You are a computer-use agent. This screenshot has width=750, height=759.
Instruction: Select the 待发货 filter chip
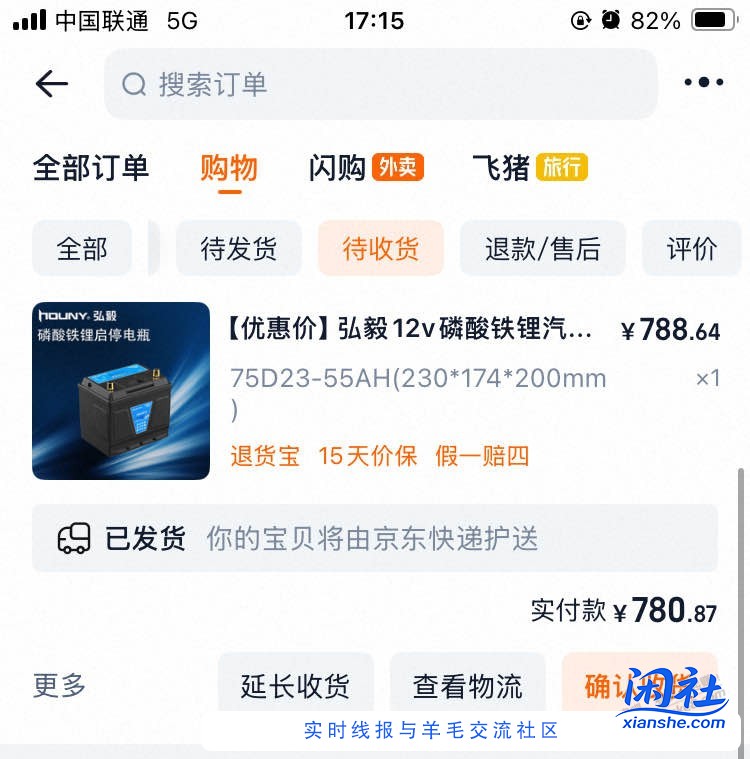point(238,248)
